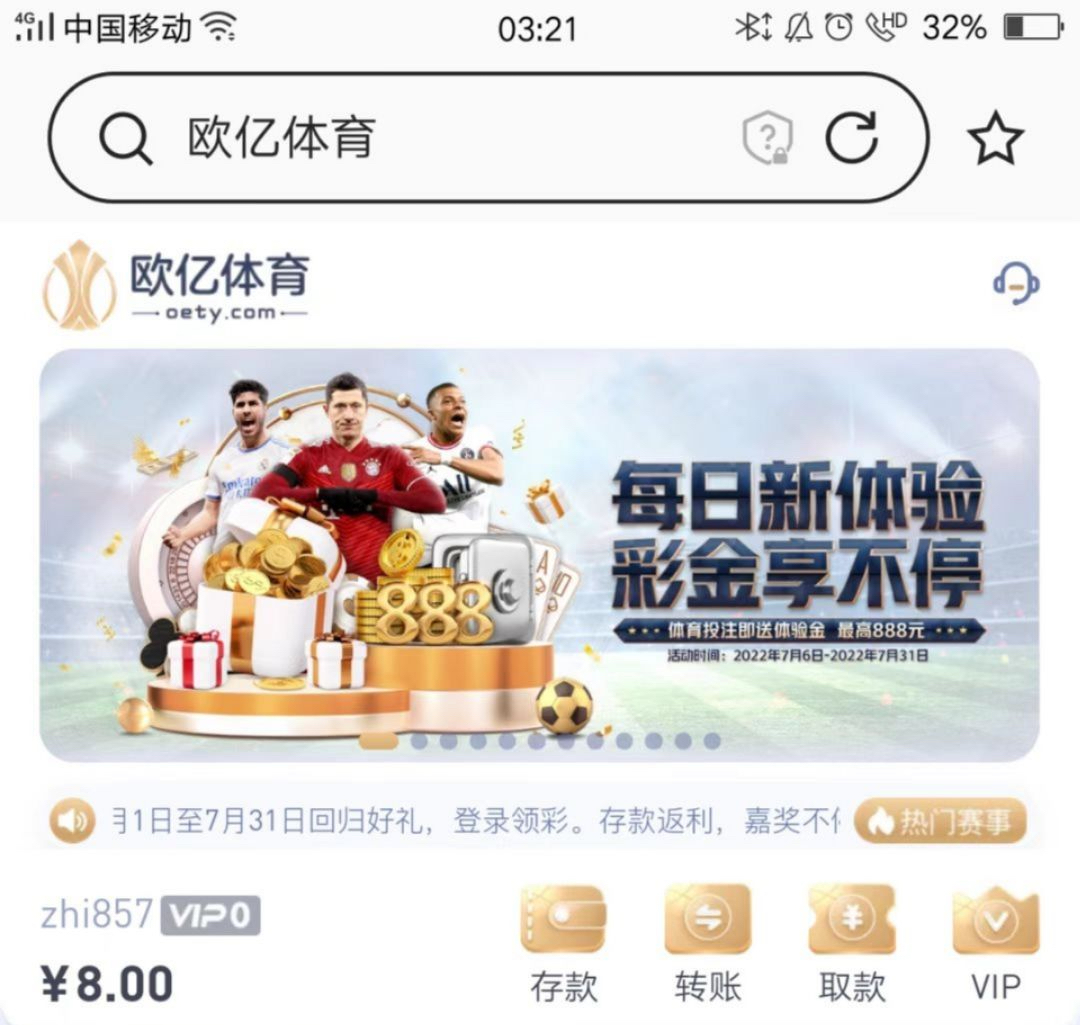Bookmark this page with the star
The height and width of the screenshot is (1025, 1080).
[x=995, y=139]
